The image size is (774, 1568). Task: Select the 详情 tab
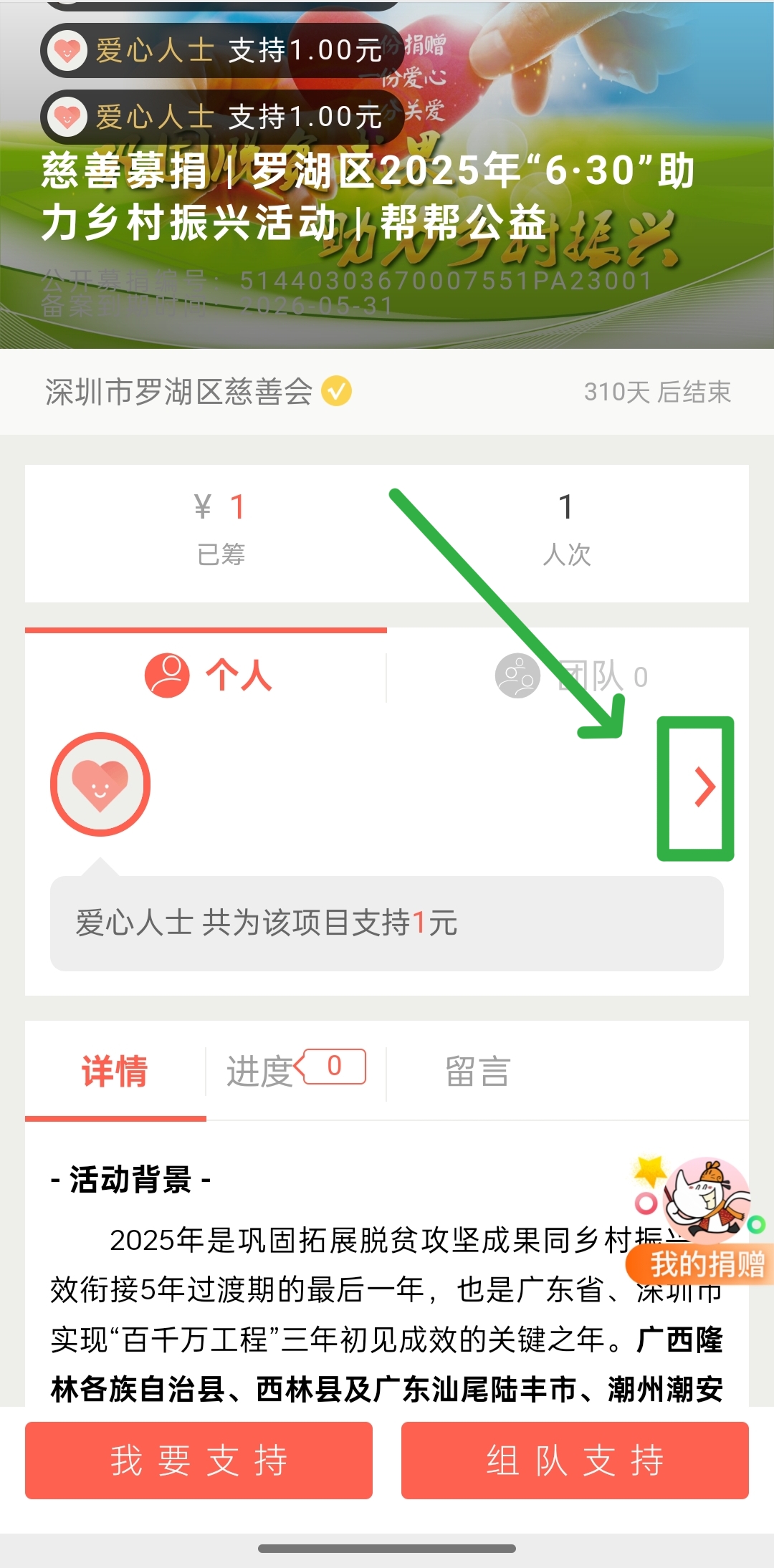pyautogui.click(x=115, y=1072)
